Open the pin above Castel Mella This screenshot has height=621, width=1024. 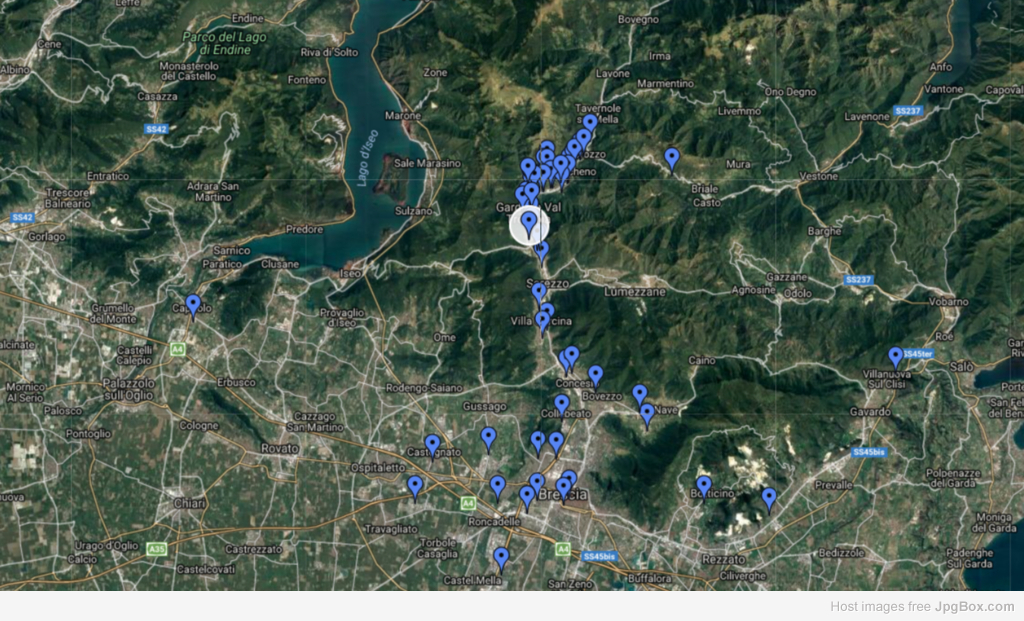point(501,556)
